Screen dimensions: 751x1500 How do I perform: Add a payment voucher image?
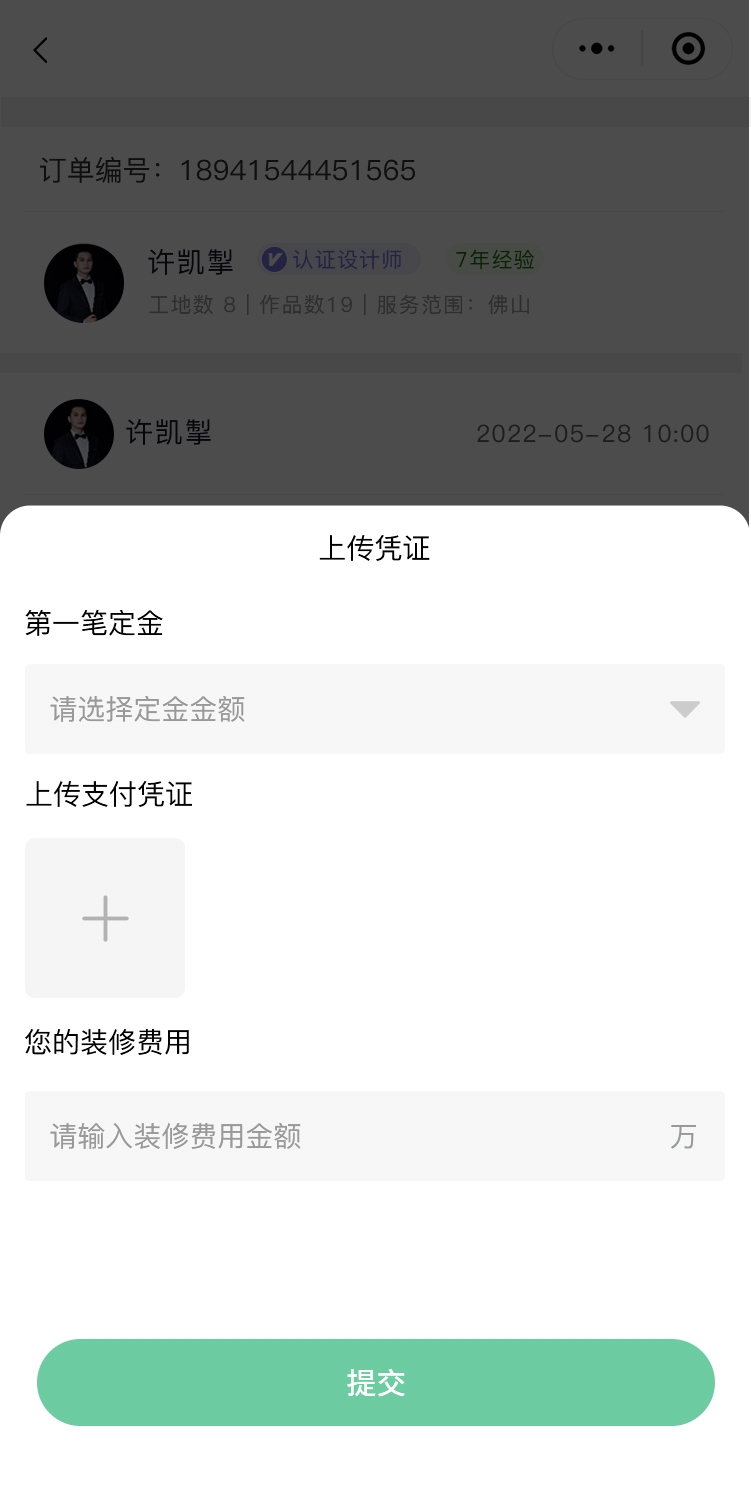(105, 918)
